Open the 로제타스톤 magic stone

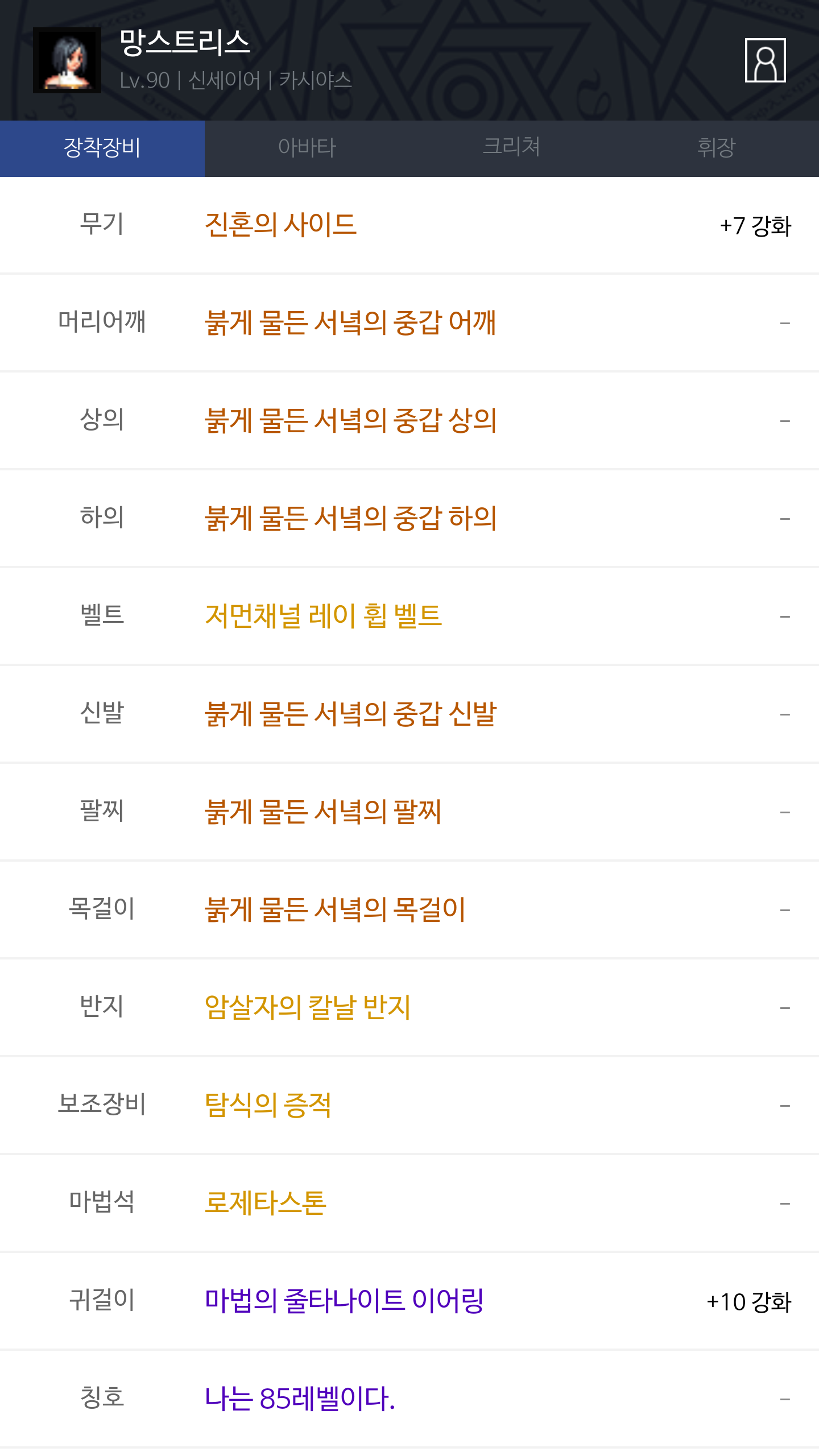266,1203
